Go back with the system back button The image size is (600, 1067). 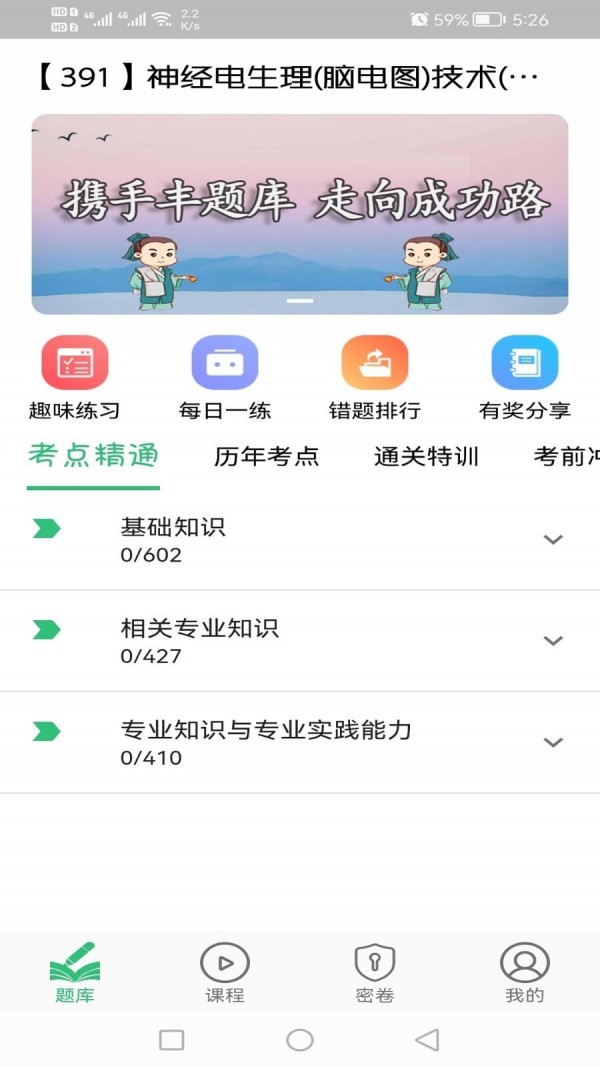tap(427, 1040)
